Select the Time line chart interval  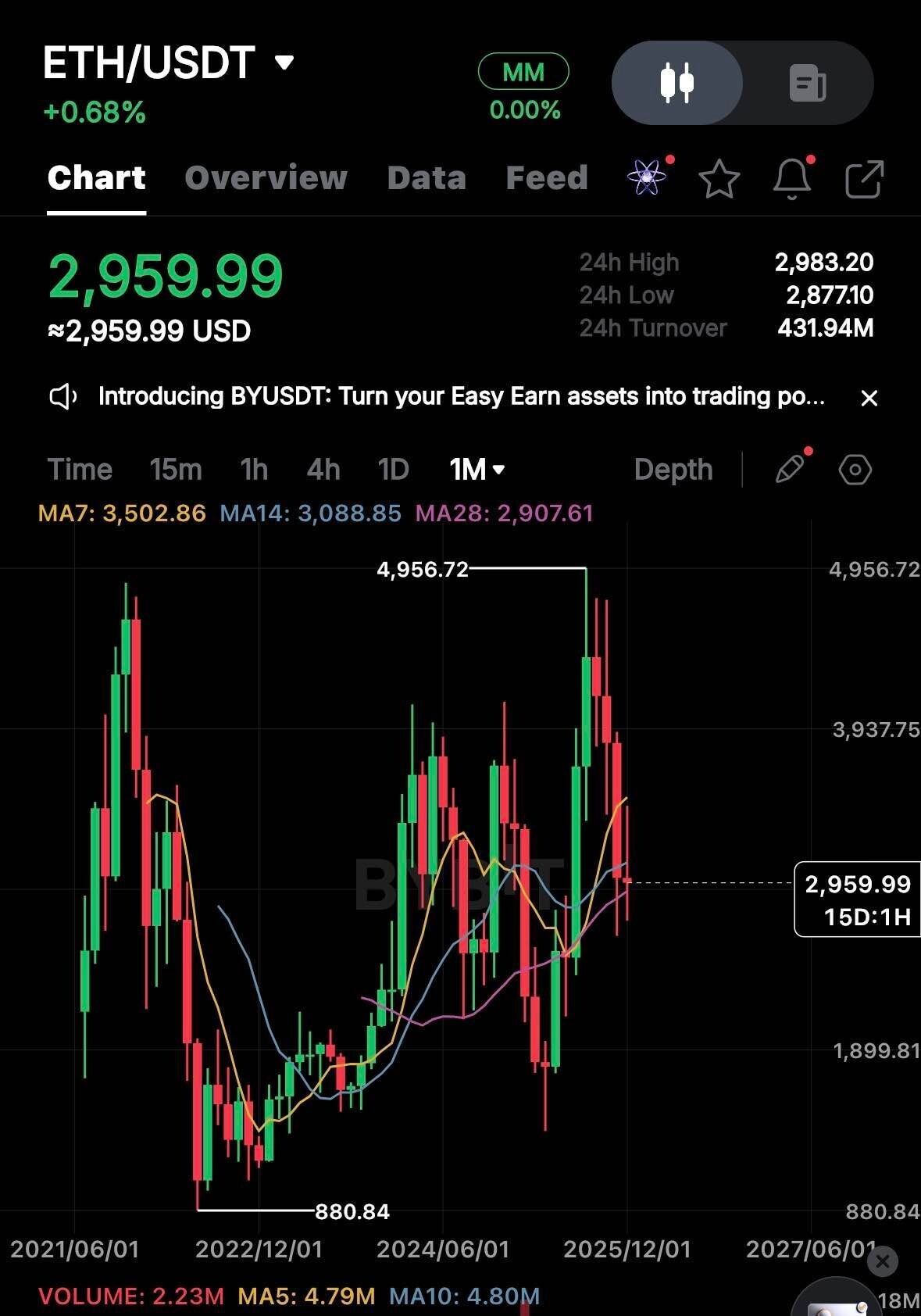(80, 470)
